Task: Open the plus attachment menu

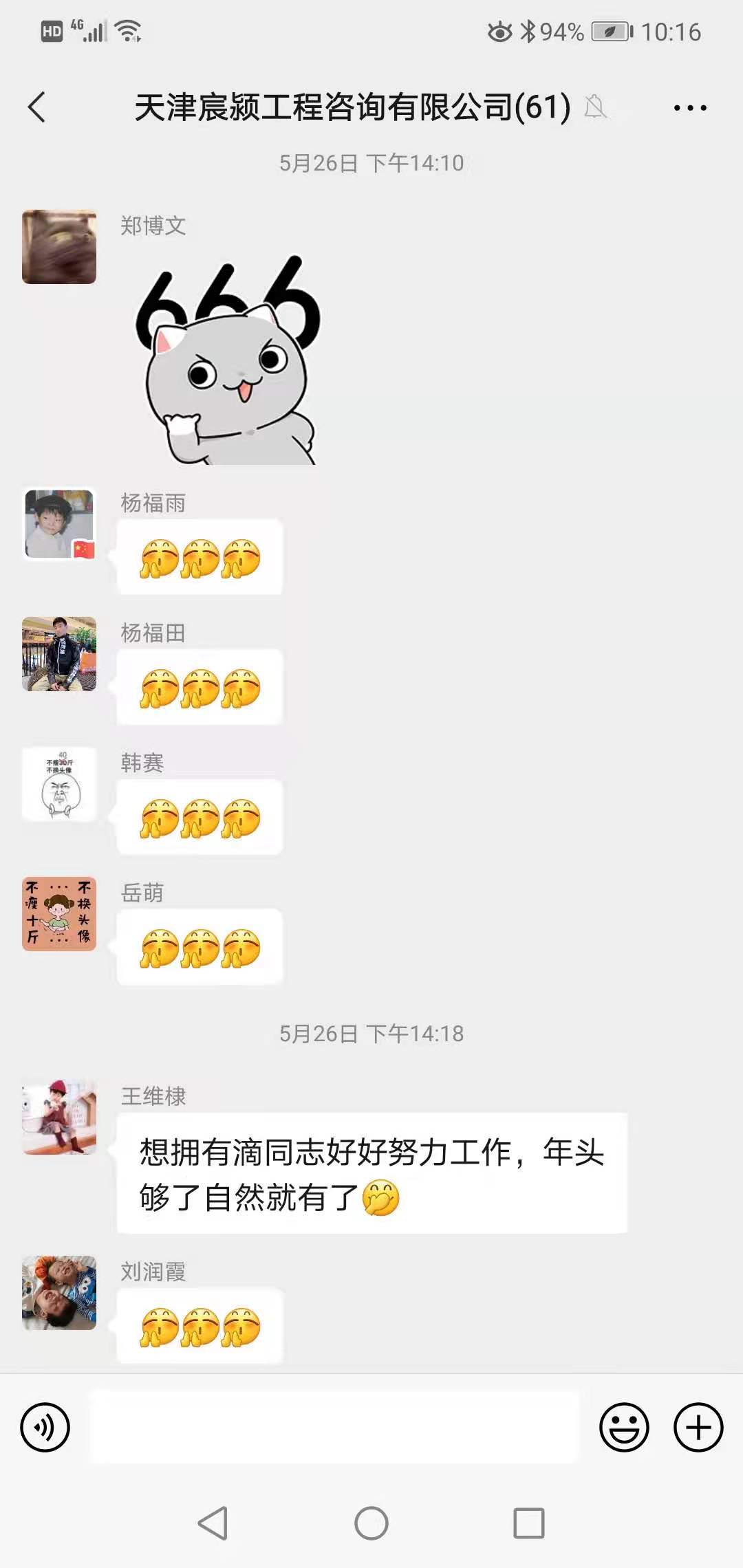Action: 698,1427
